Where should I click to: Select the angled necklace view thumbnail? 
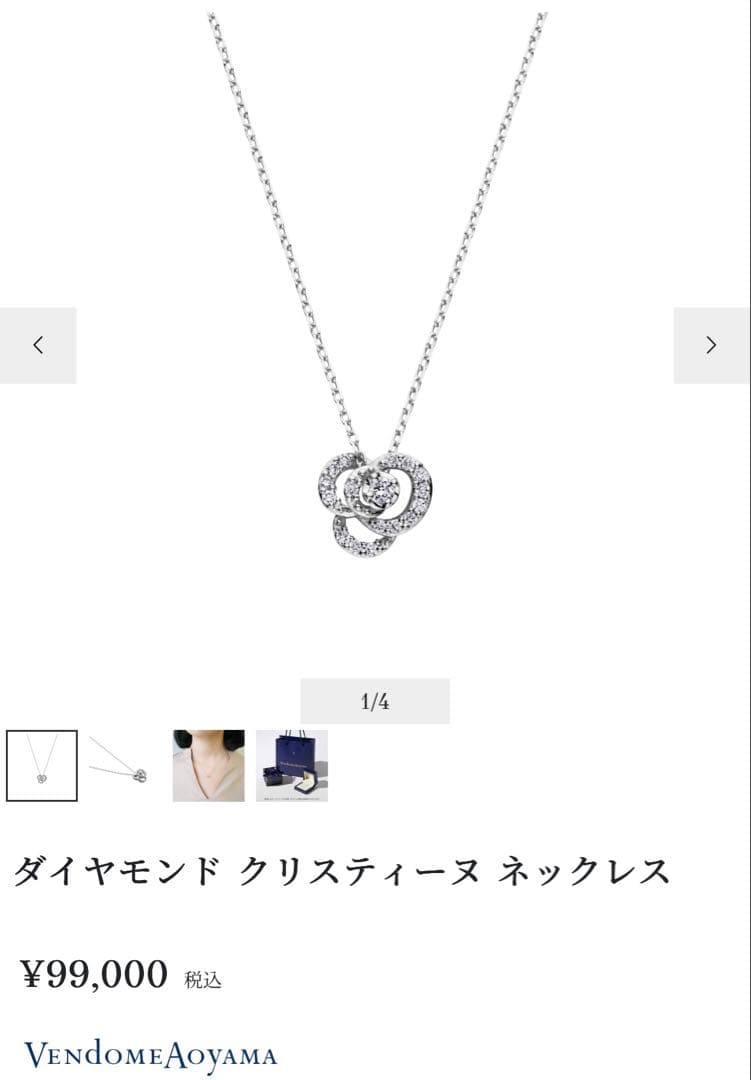click(x=124, y=766)
